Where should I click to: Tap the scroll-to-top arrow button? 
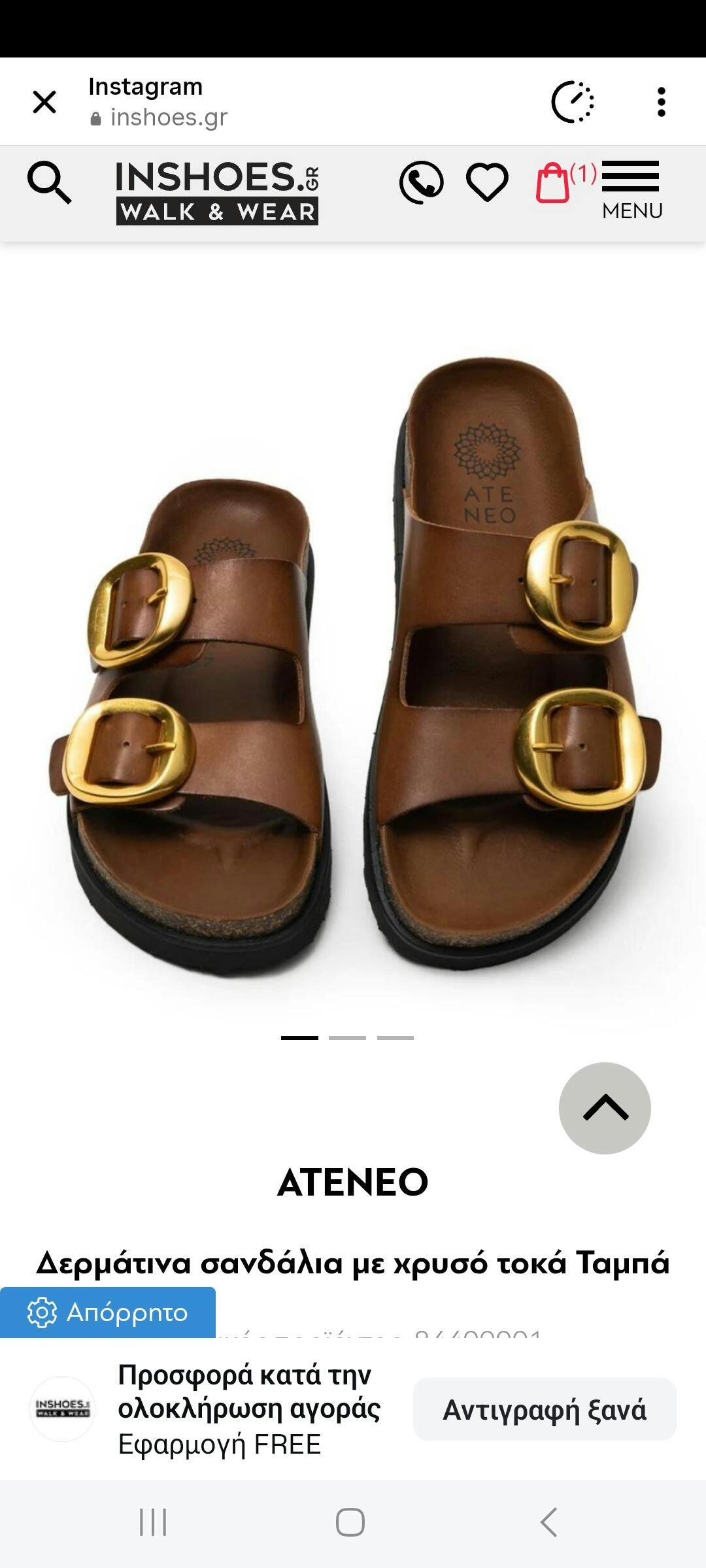click(605, 1108)
